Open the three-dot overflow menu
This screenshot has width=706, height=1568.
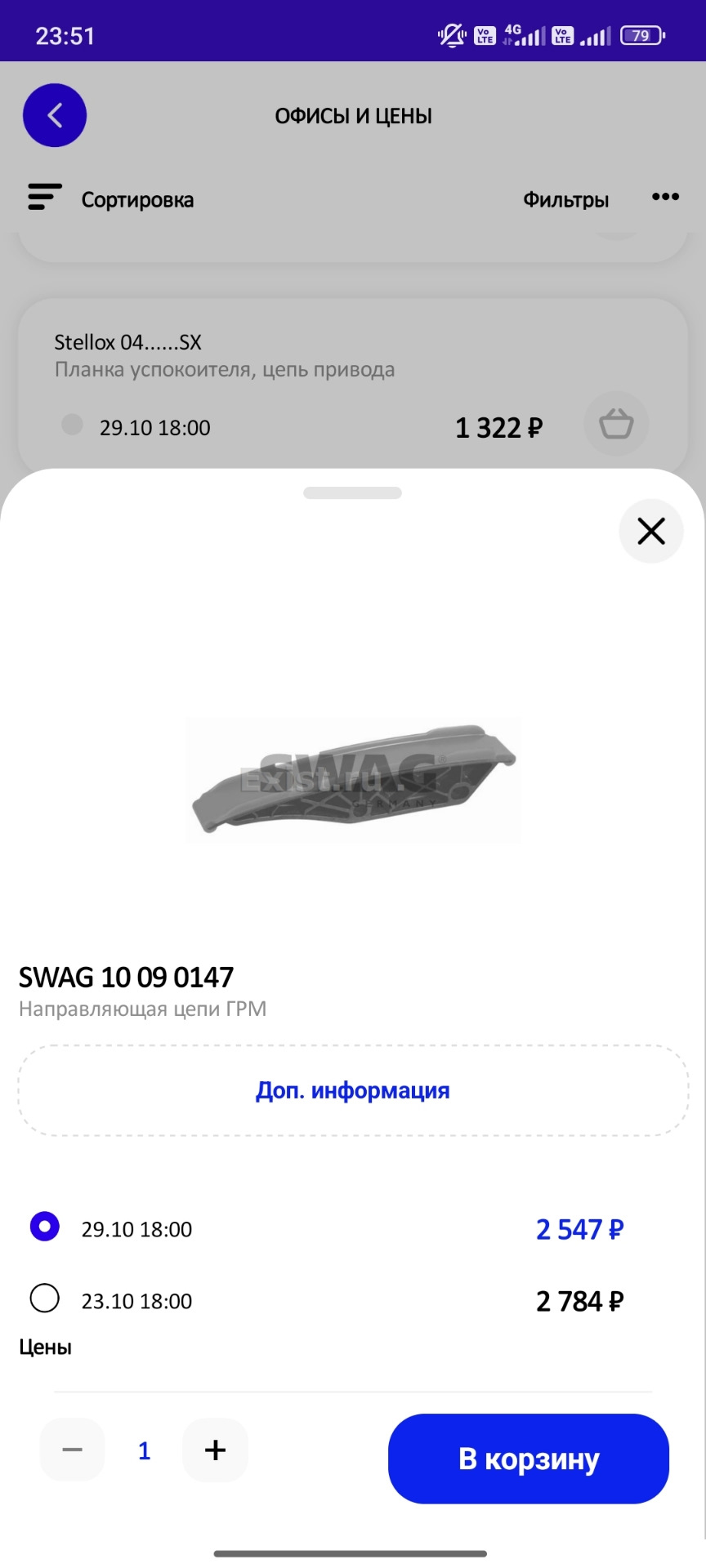[665, 197]
